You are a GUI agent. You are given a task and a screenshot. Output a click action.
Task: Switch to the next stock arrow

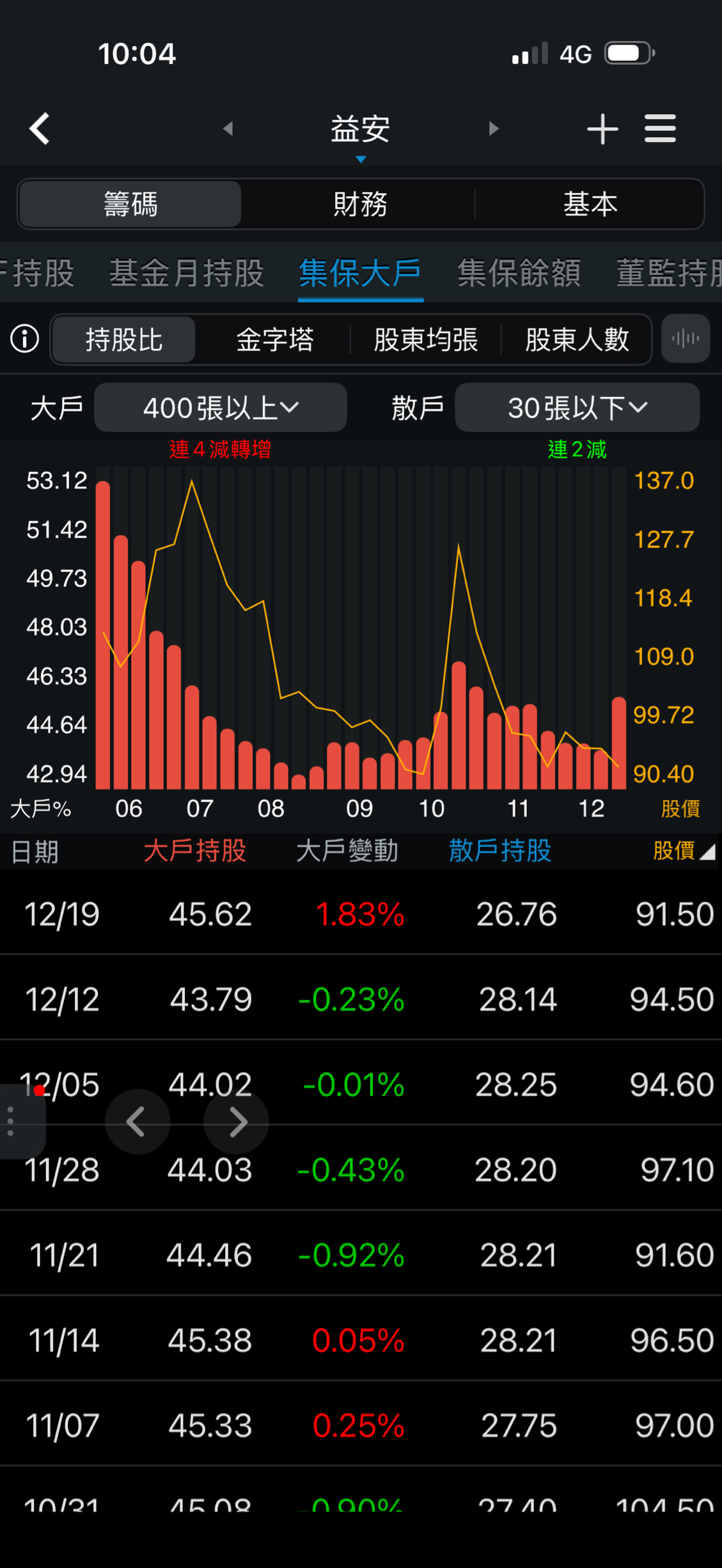coord(493,128)
